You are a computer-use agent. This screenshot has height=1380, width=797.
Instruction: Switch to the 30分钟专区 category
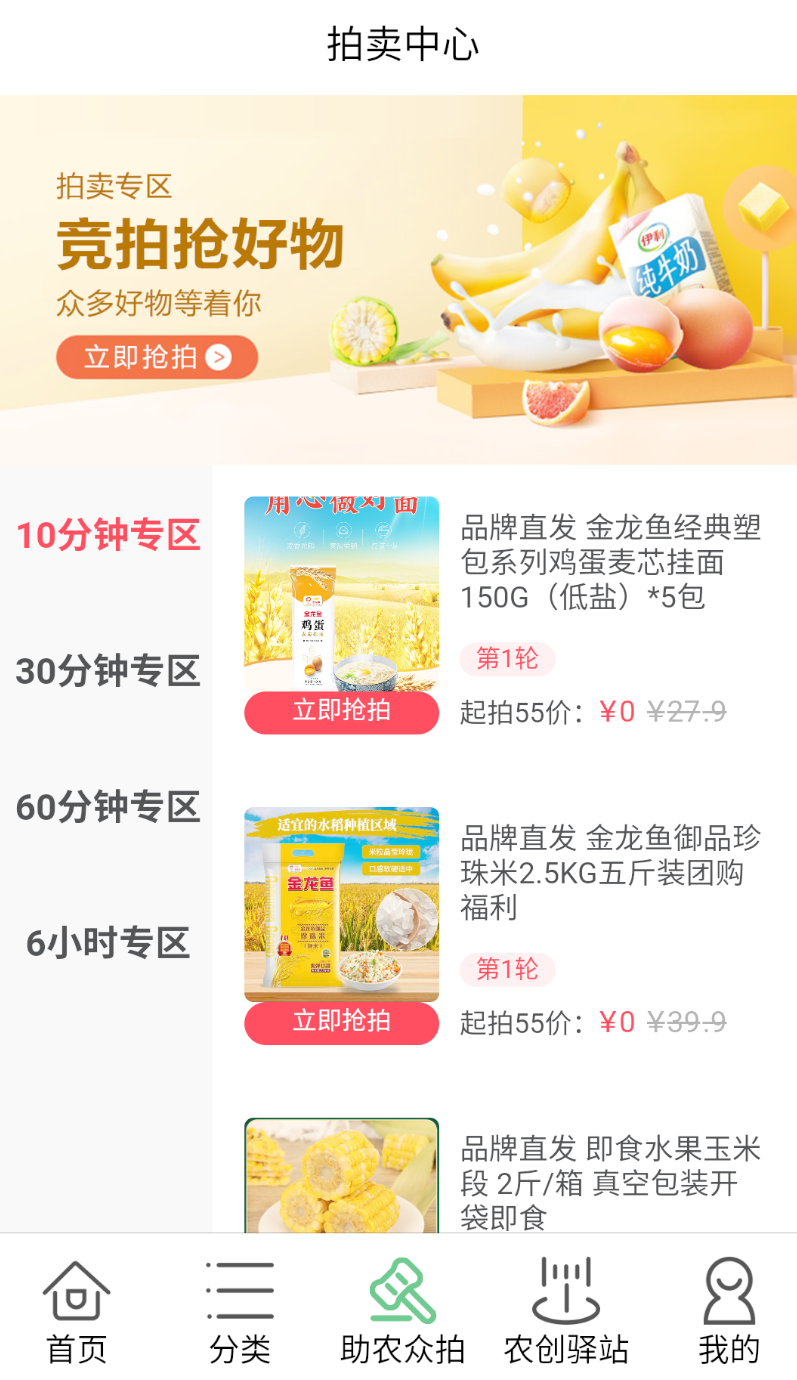(108, 671)
